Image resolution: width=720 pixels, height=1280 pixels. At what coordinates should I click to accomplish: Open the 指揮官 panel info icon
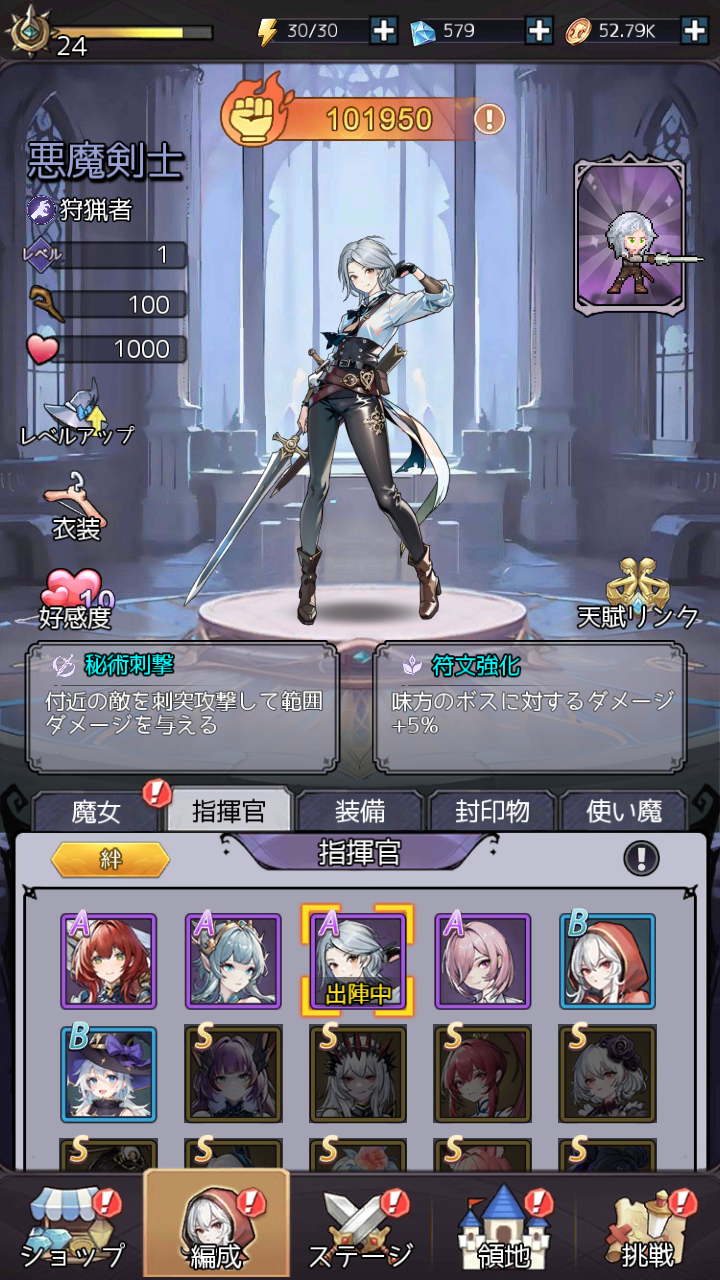click(641, 857)
